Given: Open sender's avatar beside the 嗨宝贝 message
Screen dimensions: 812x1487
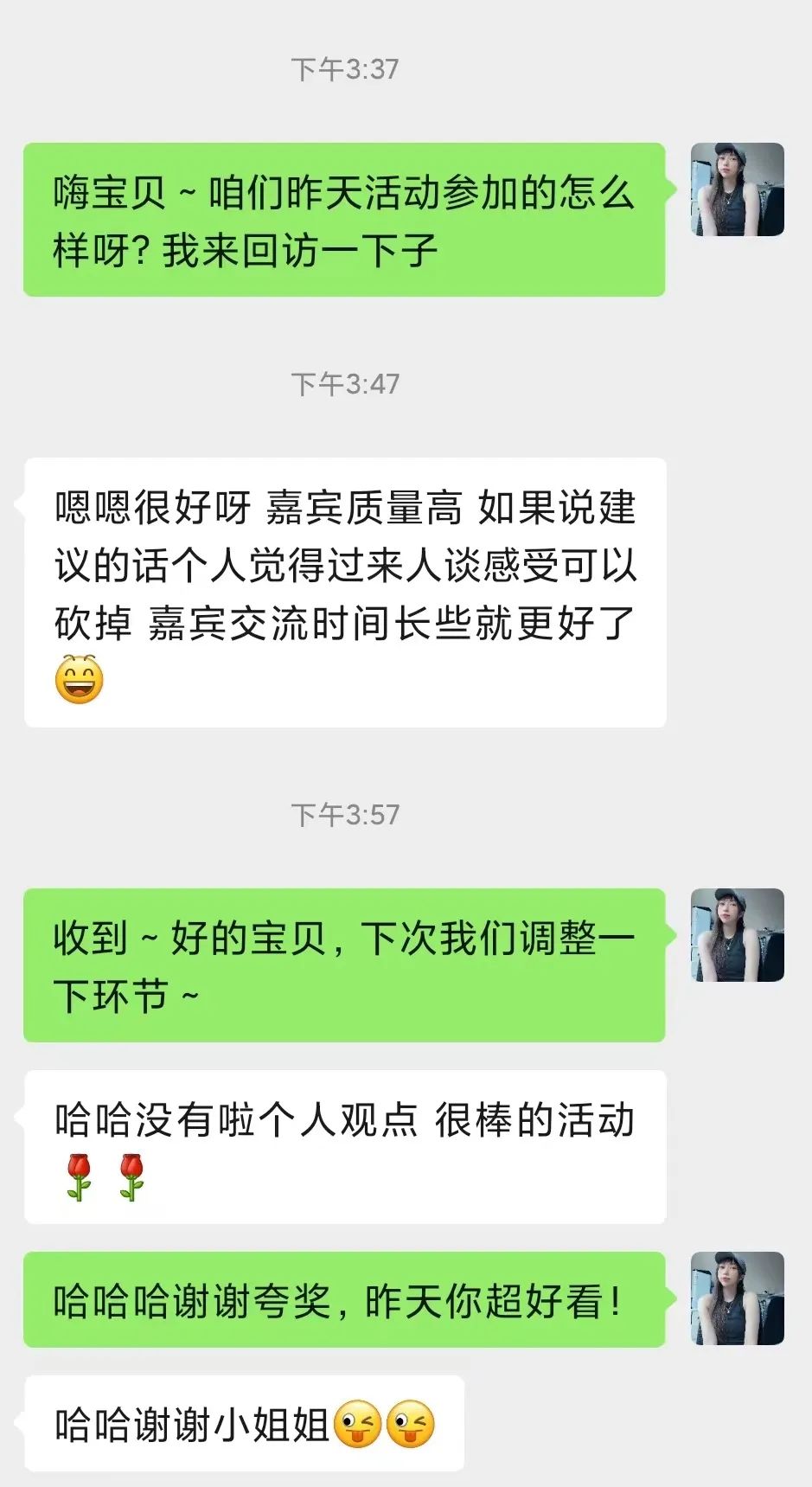Looking at the screenshot, I should click(x=737, y=189).
